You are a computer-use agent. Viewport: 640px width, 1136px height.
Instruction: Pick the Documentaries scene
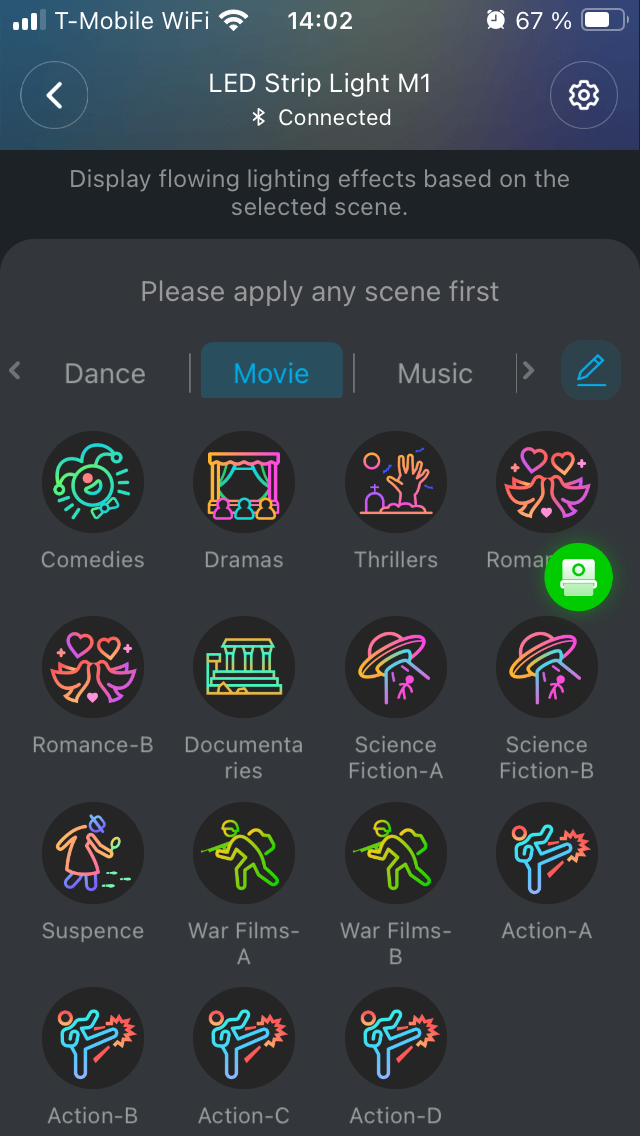pyautogui.click(x=244, y=667)
